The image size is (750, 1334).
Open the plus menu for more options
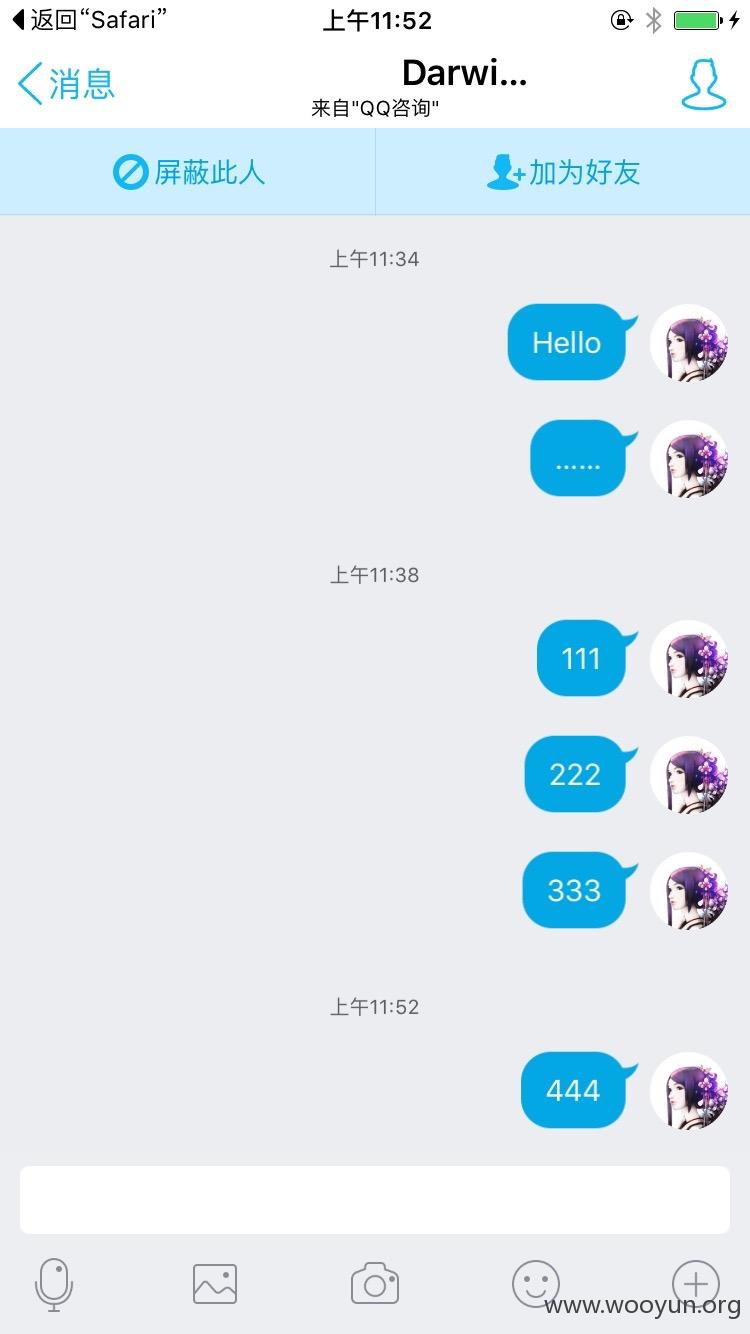click(x=696, y=1283)
